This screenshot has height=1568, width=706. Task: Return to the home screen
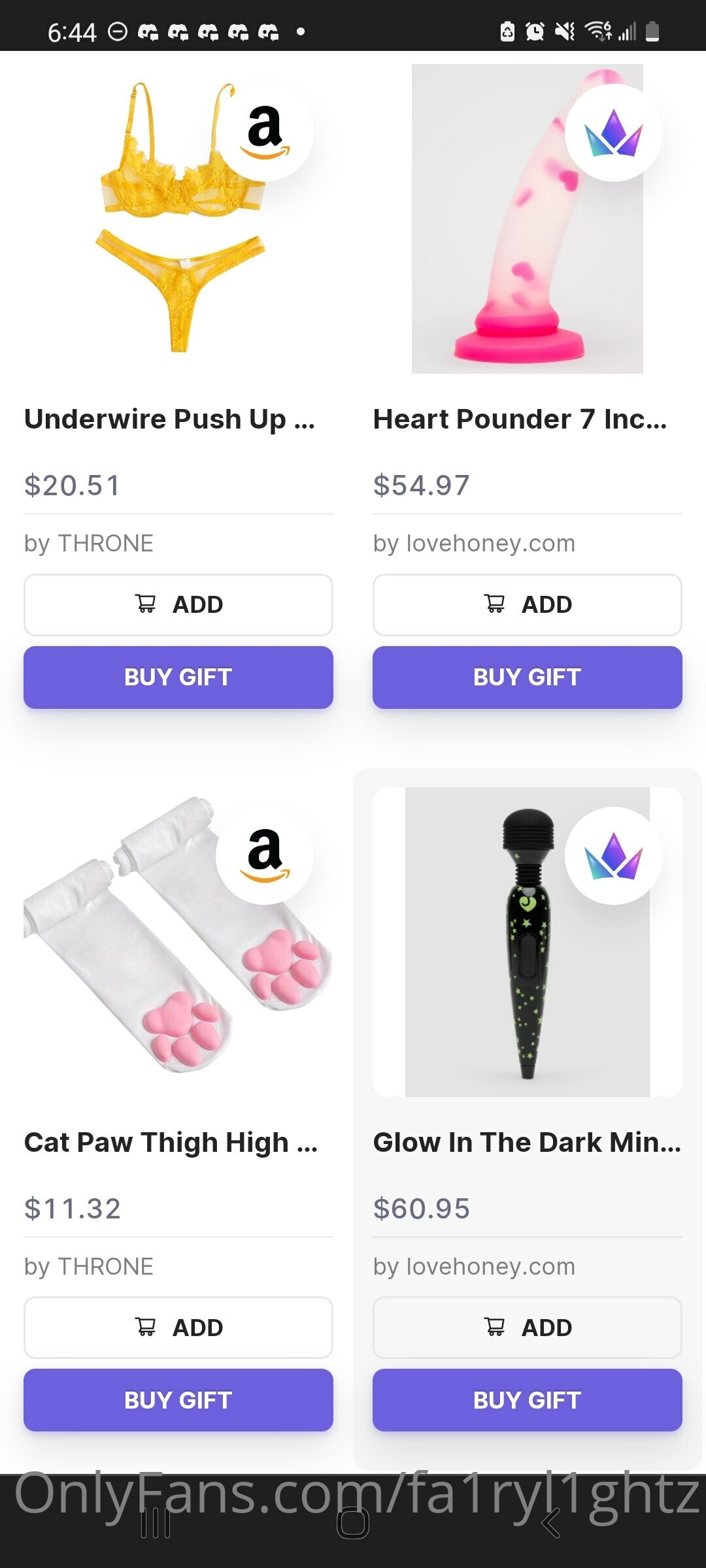click(353, 1523)
